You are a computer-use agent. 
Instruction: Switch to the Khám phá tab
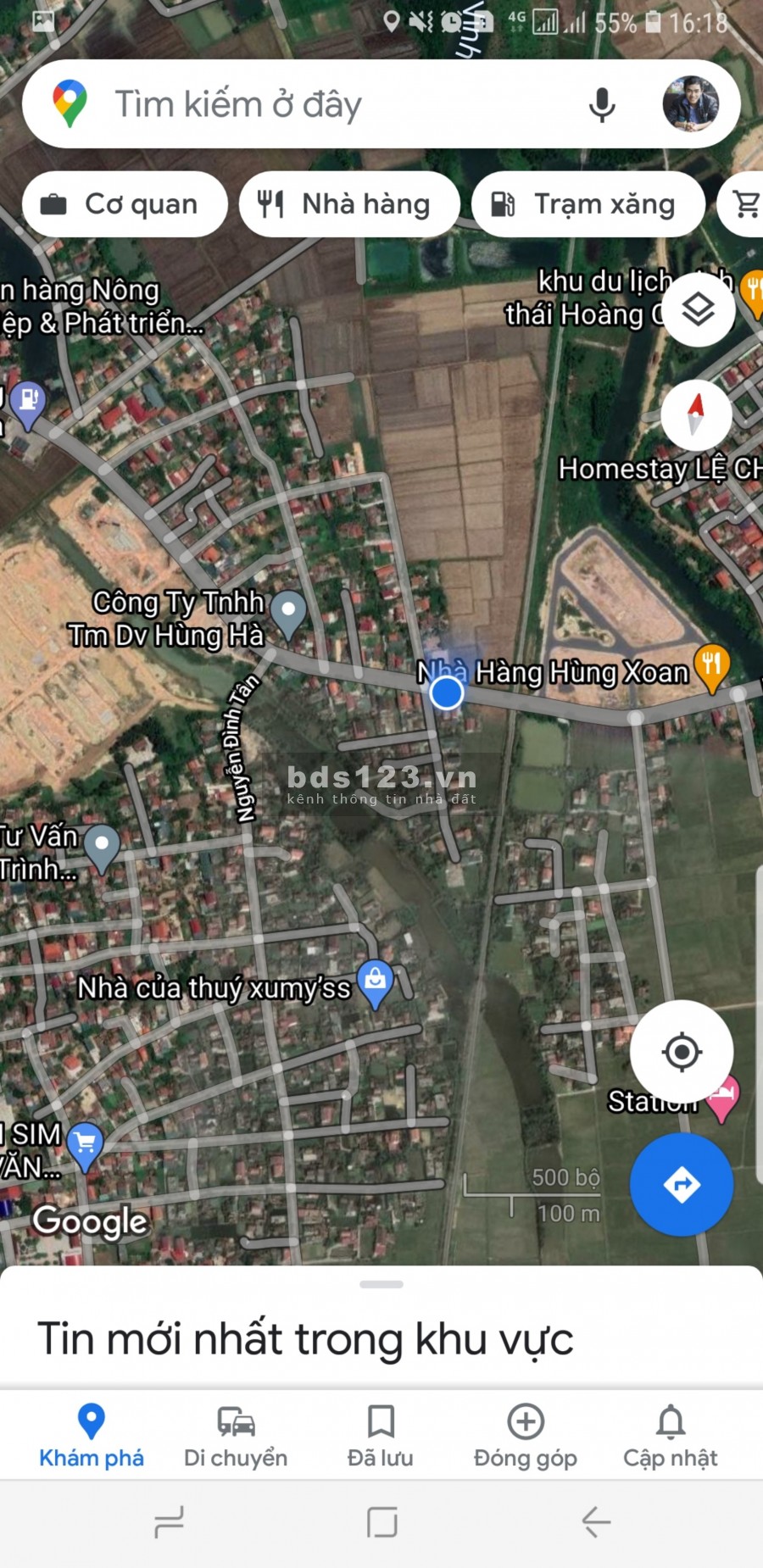tap(92, 1434)
